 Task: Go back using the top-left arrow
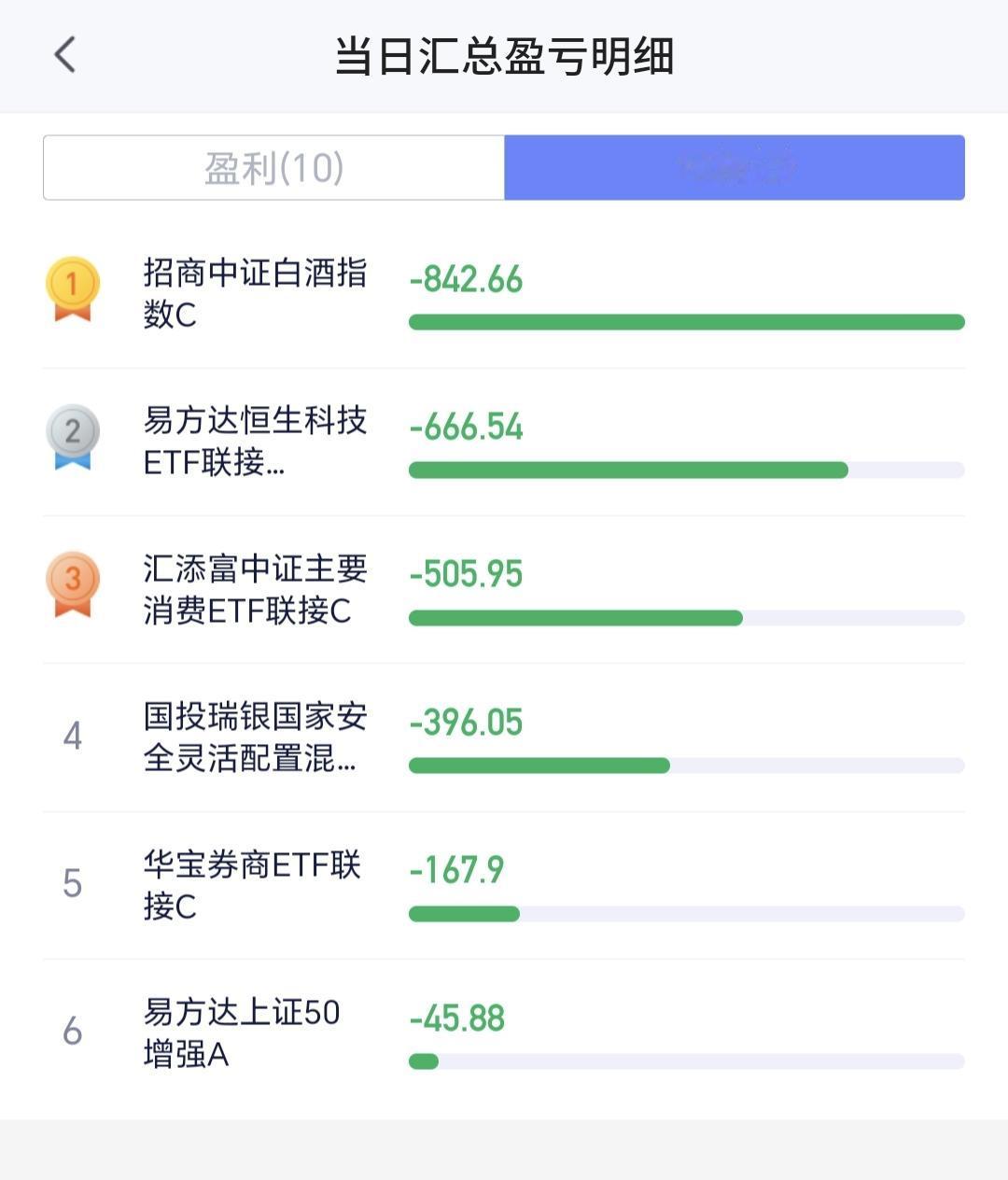[64, 55]
